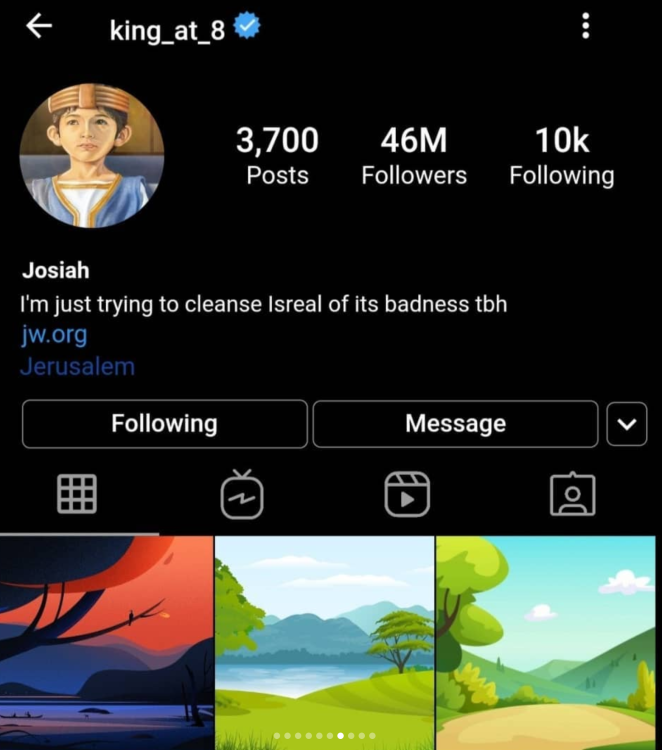Screen dimensions: 662x750
Task: Expand suggested accounts chevron
Action: tap(627, 424)
